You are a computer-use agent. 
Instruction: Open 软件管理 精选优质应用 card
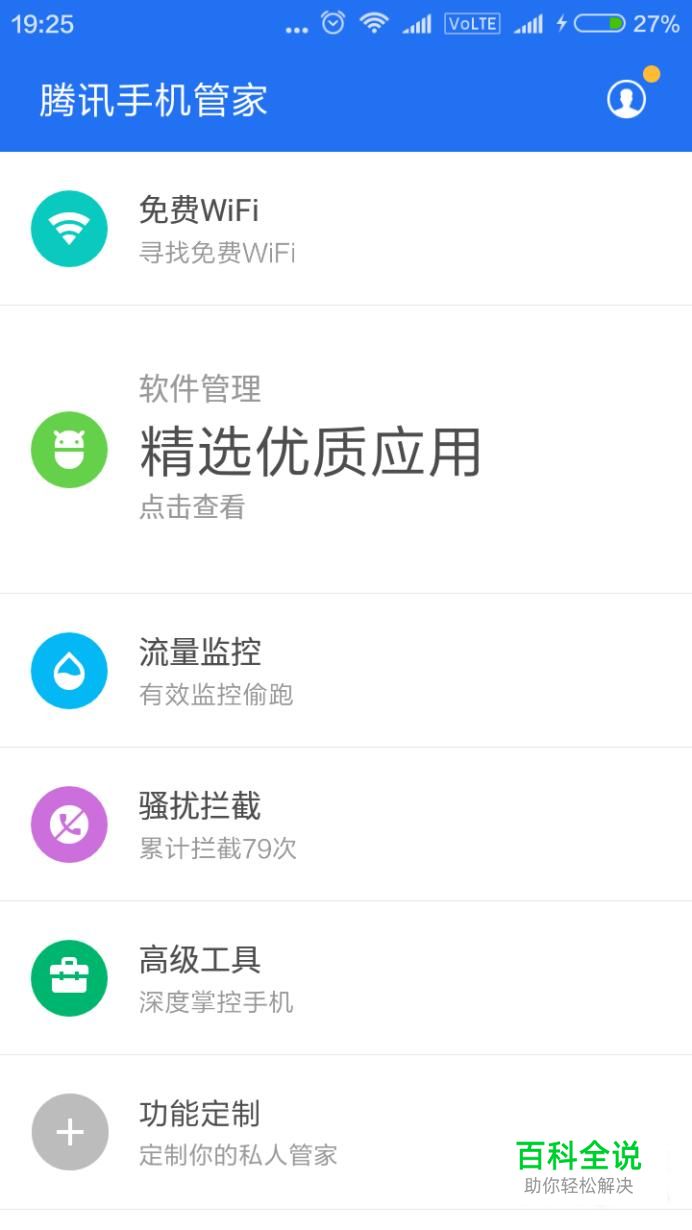[x=346, y=450]
